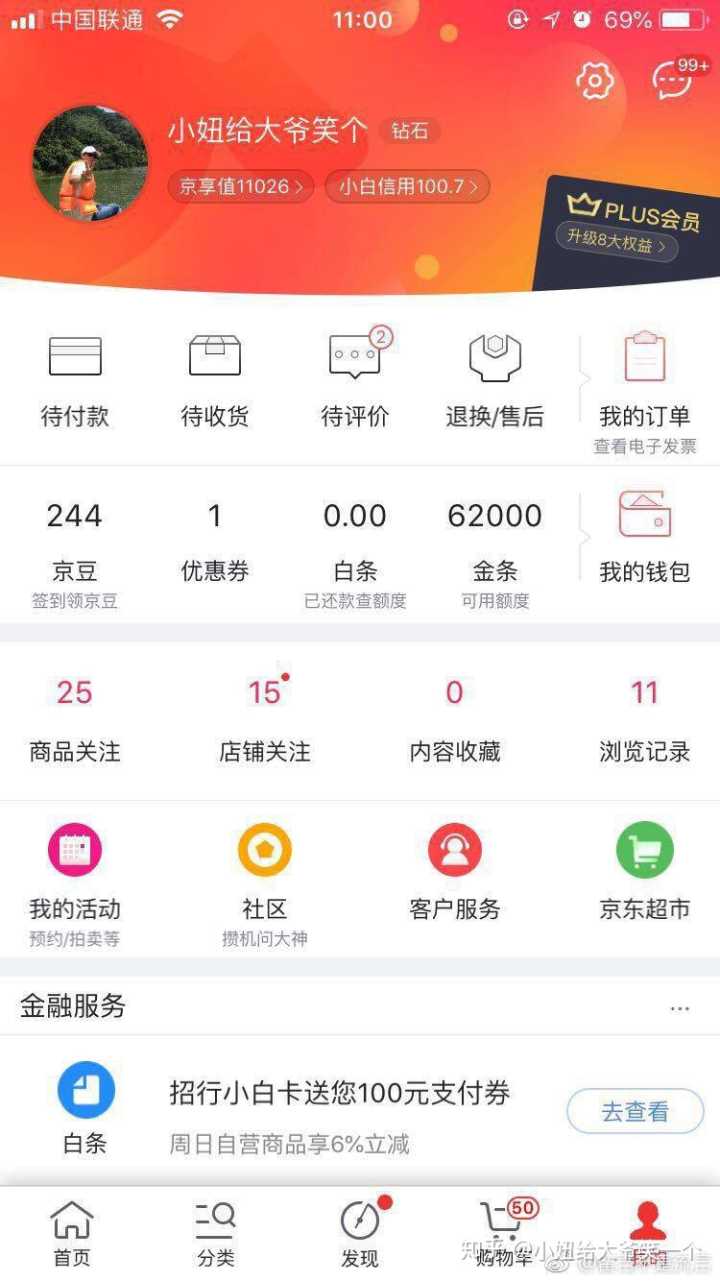Switch to the 分类 tab
The image size is (720, 1281).
[x=216, y=1235]
